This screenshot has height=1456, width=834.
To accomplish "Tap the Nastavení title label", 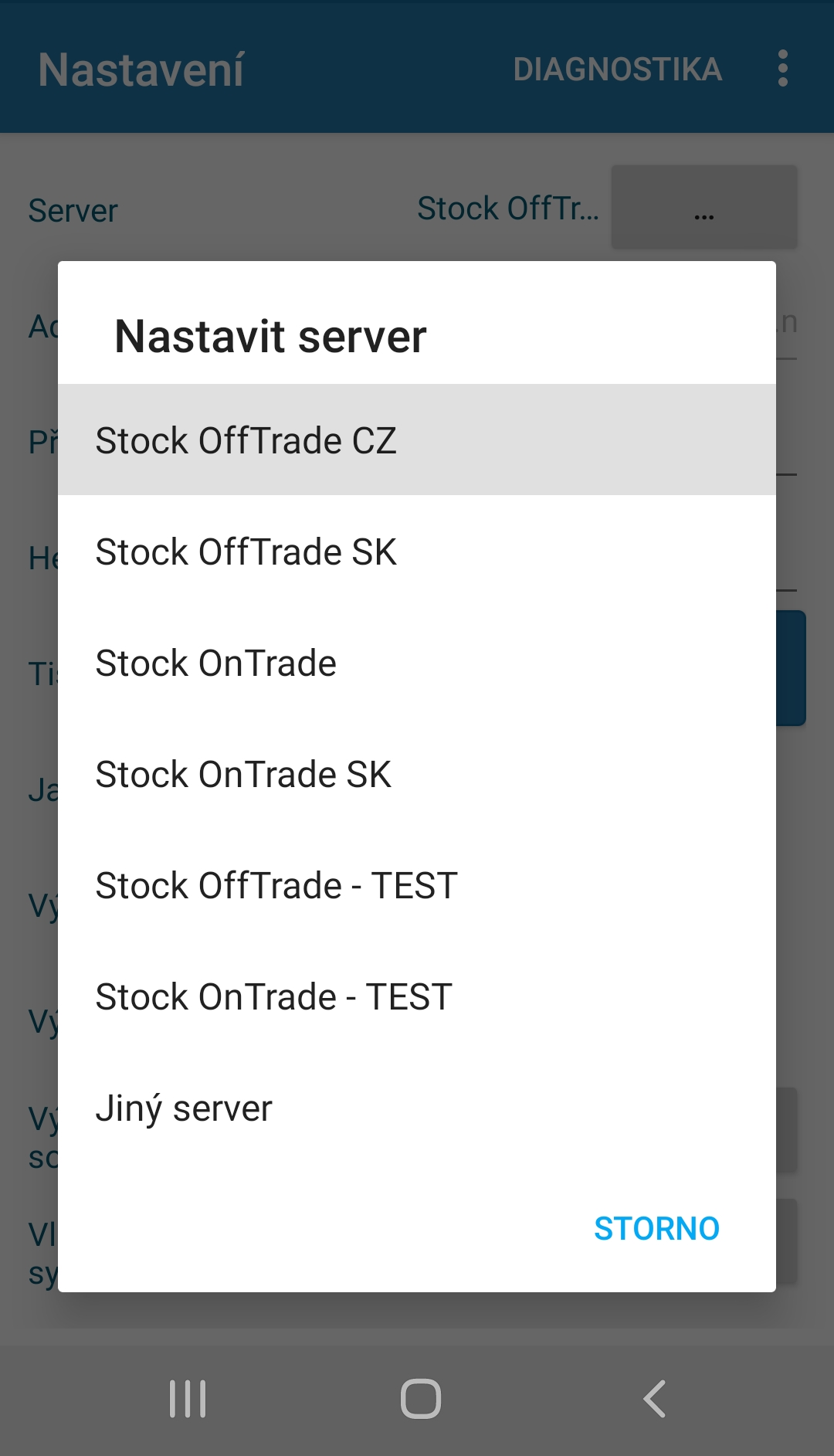I will [x=142, y=70].
